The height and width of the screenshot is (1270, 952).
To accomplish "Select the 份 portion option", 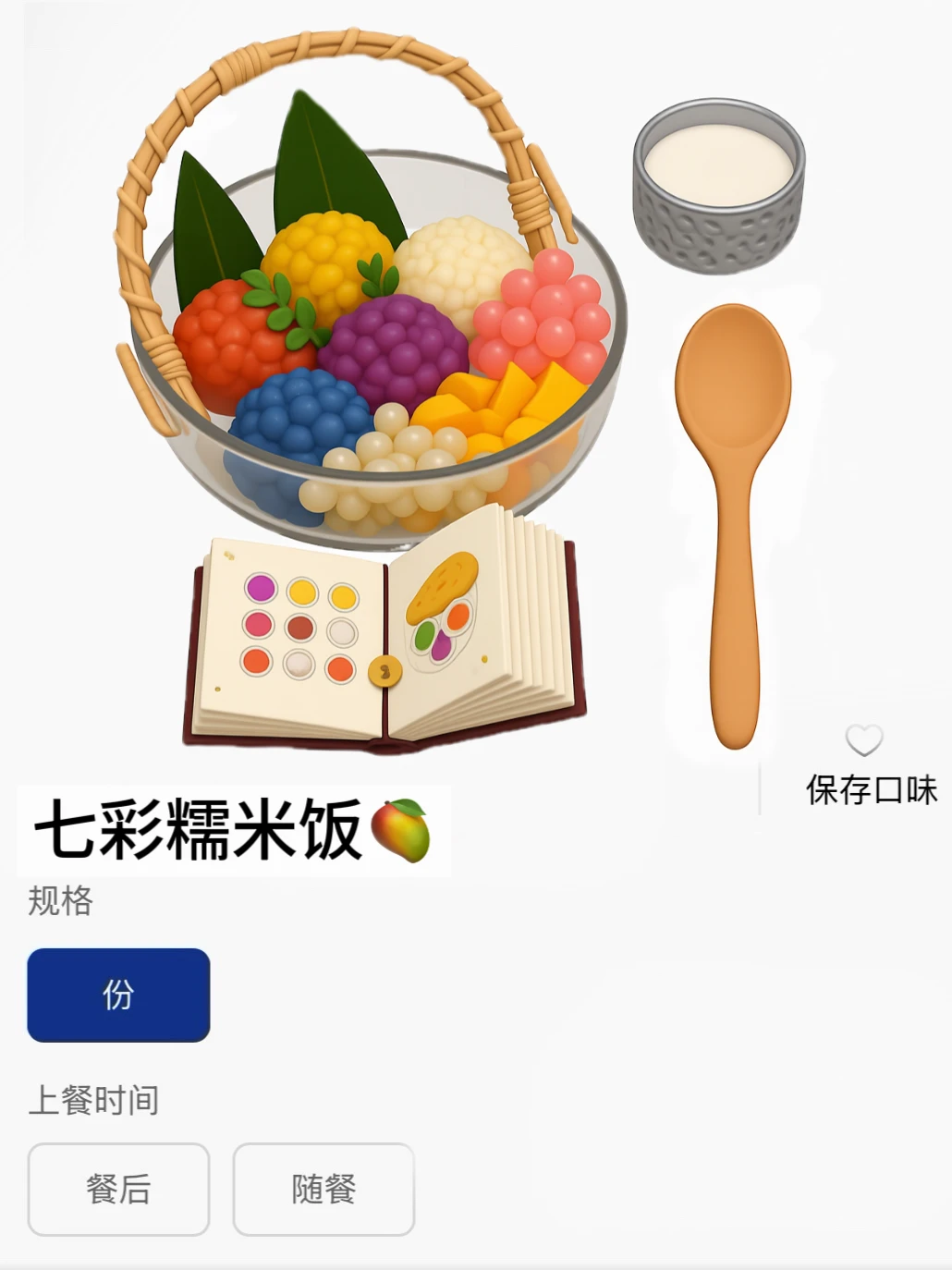I will coord(117,995).
